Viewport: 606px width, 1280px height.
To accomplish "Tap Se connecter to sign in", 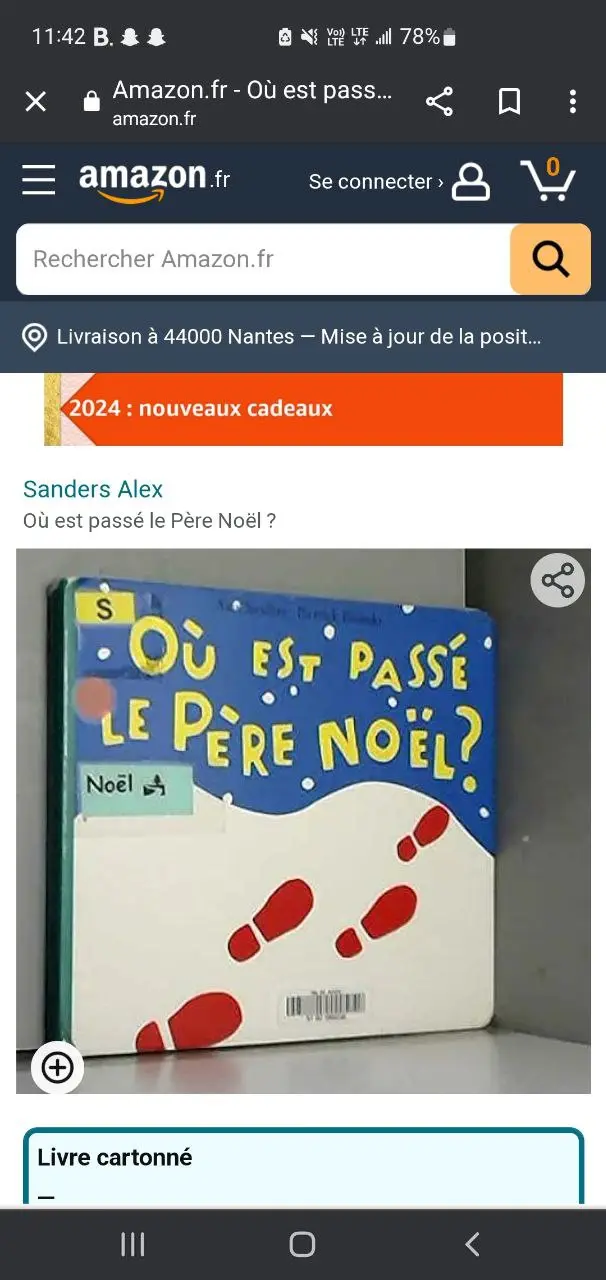I will click(x=376, y=182).
